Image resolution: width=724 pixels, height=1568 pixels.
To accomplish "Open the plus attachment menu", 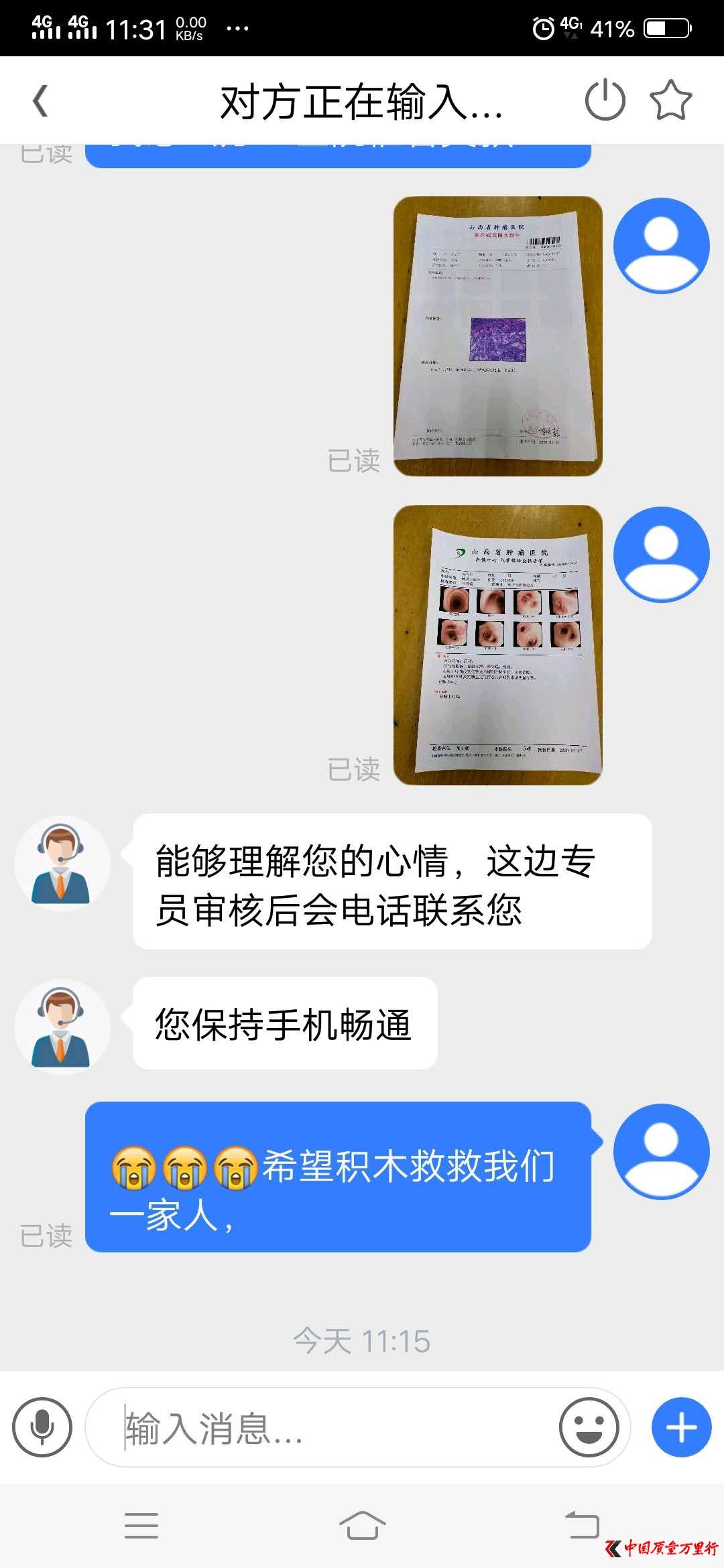I will pos(681,1427).
